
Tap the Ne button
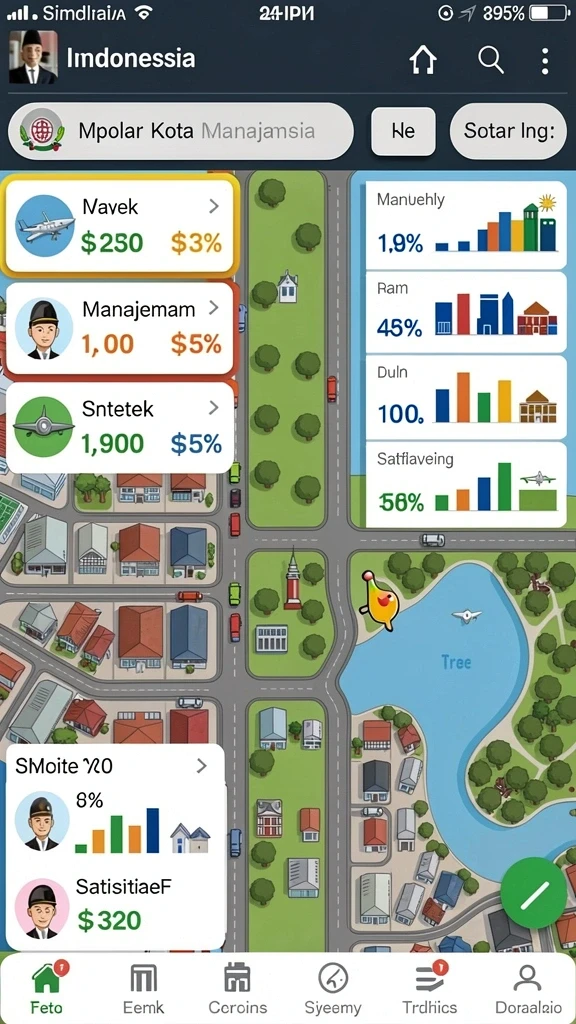(x=403, y=131)
